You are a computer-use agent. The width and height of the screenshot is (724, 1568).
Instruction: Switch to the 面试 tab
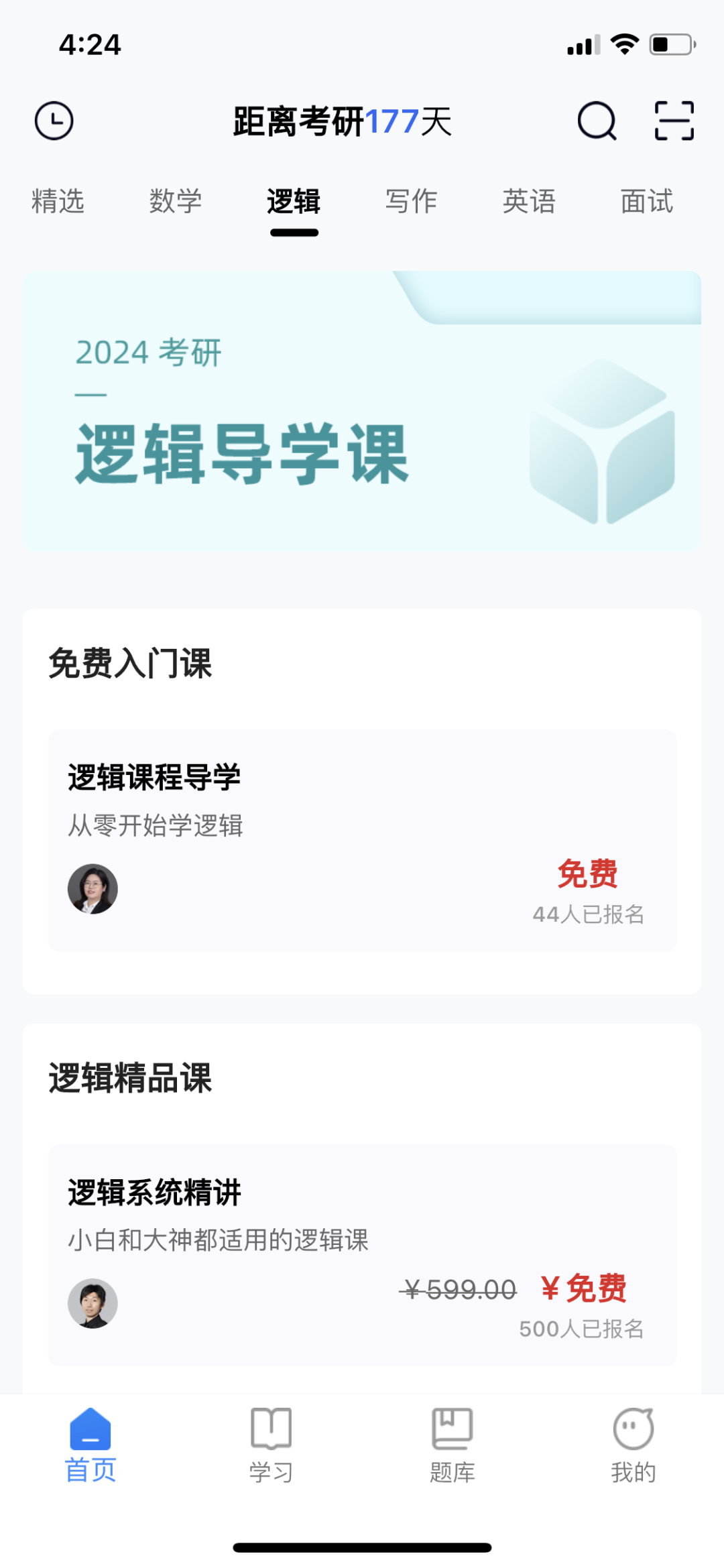(x=646, y=201)
